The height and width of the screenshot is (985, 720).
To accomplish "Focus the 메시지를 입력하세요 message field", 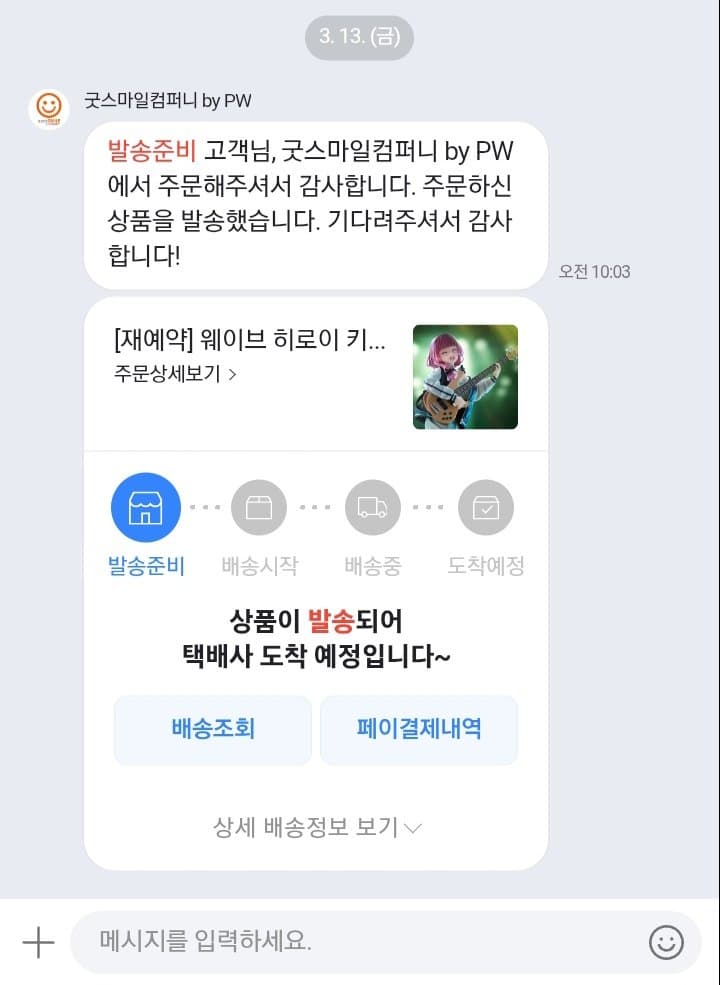I will 360,942.
